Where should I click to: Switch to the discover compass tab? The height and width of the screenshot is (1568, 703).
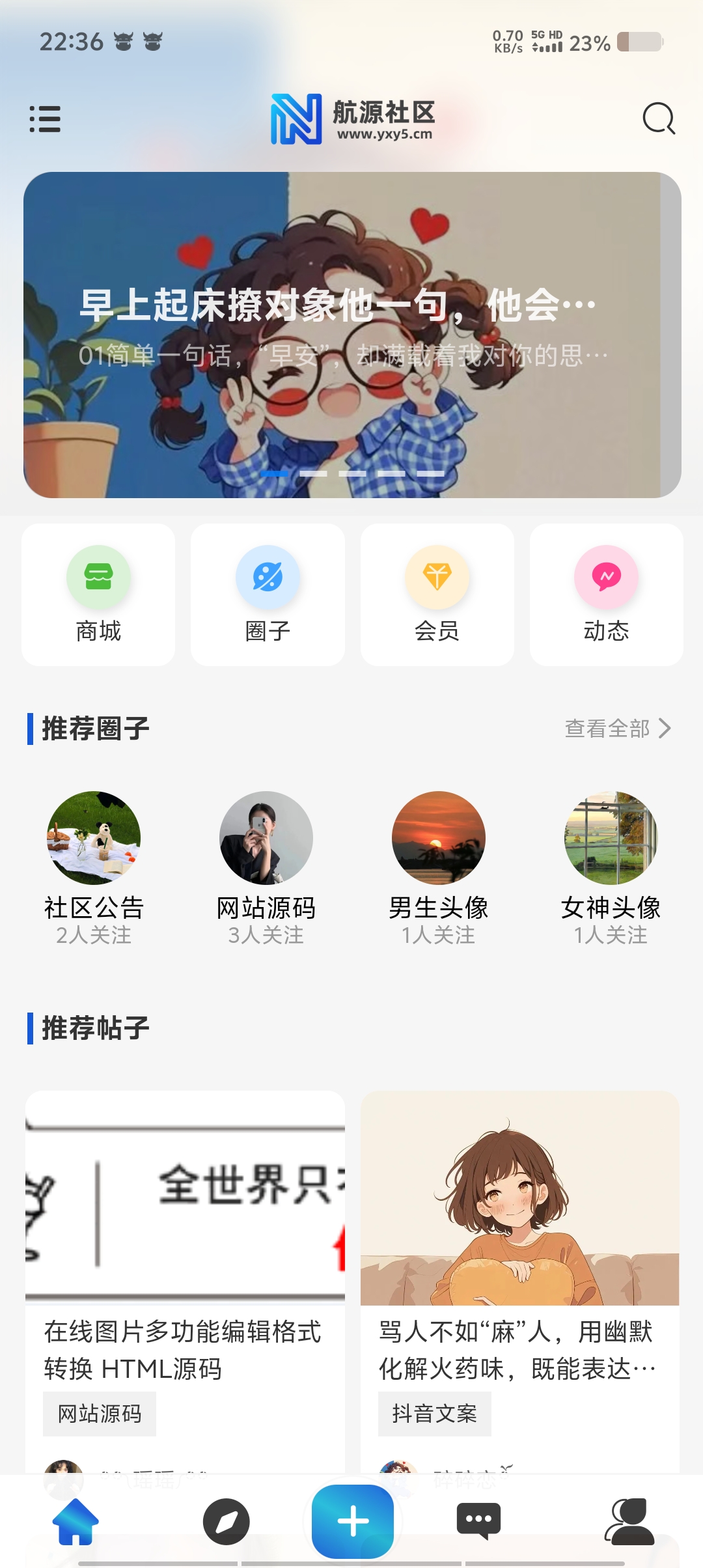(x=226, y=1521)
